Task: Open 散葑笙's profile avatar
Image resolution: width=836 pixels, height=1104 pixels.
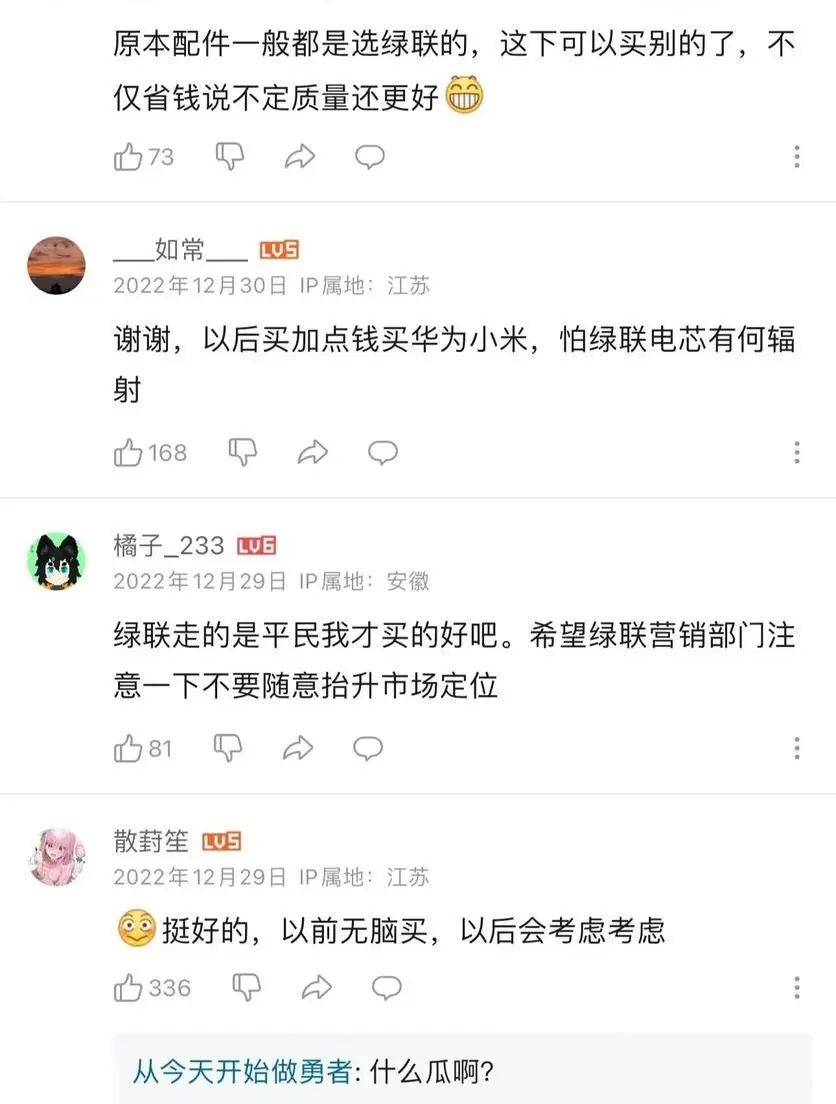Action: 56,857
